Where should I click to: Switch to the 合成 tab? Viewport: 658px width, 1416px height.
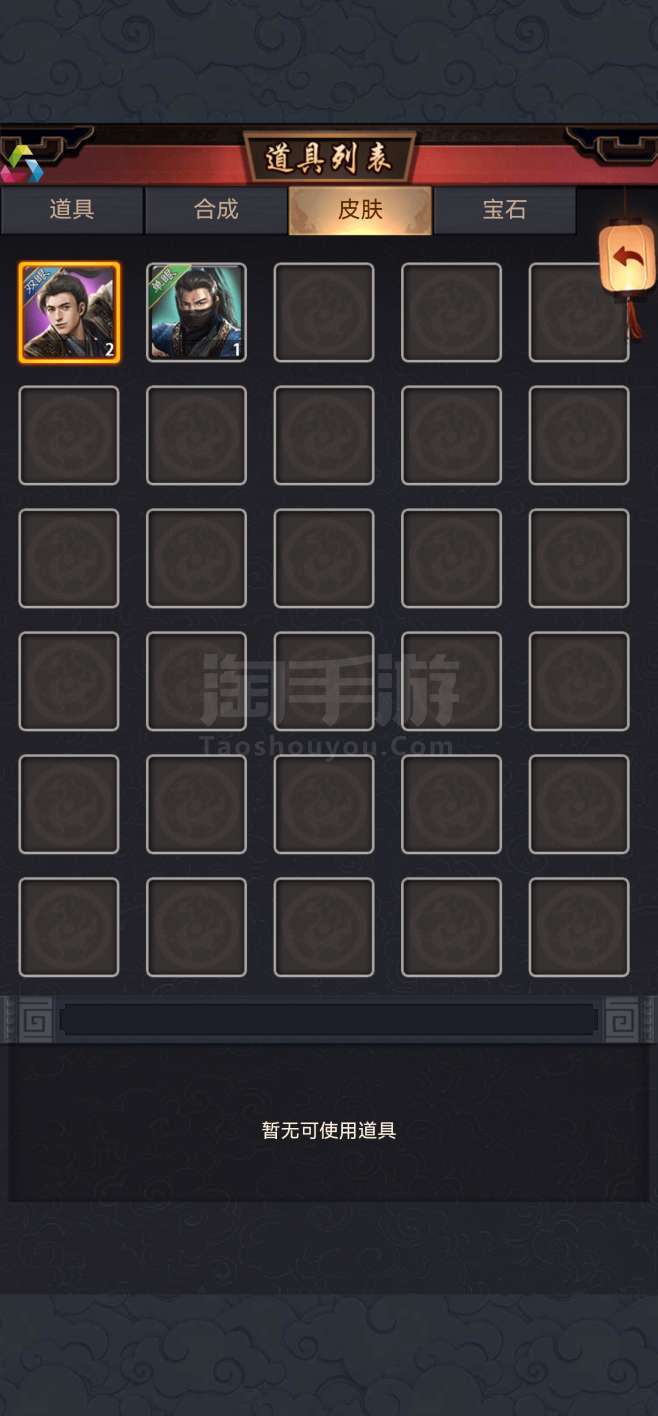[216, 210]
